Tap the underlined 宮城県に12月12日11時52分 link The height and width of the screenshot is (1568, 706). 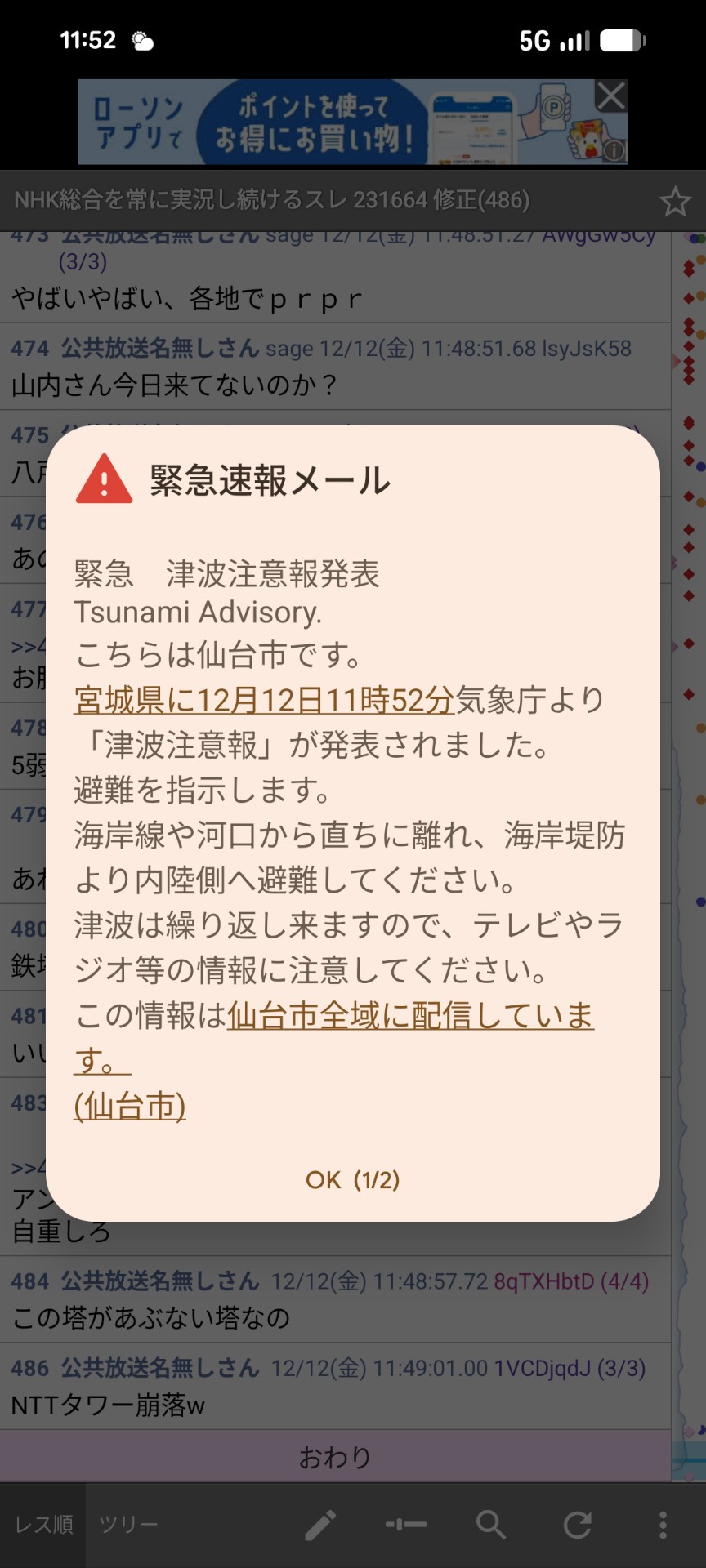pos(263,700)
